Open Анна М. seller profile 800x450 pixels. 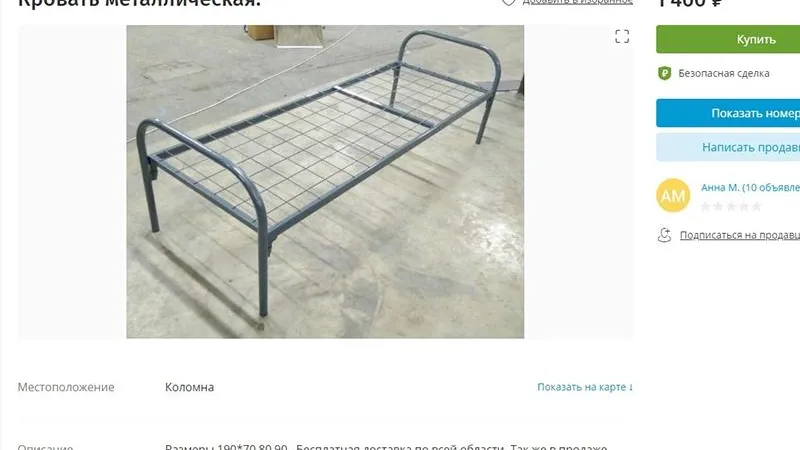coord(749,187)
